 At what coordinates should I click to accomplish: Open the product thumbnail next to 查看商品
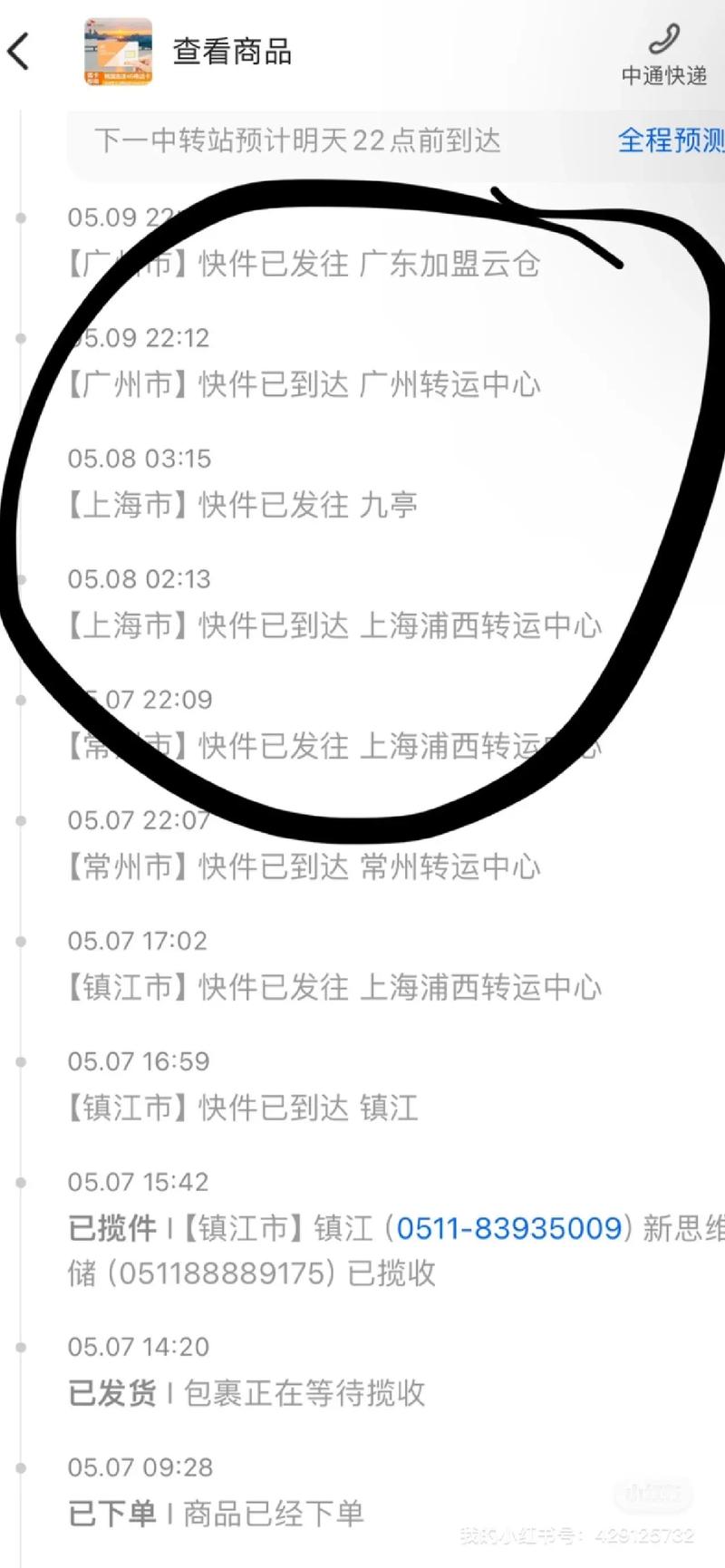tap(117, 51)
